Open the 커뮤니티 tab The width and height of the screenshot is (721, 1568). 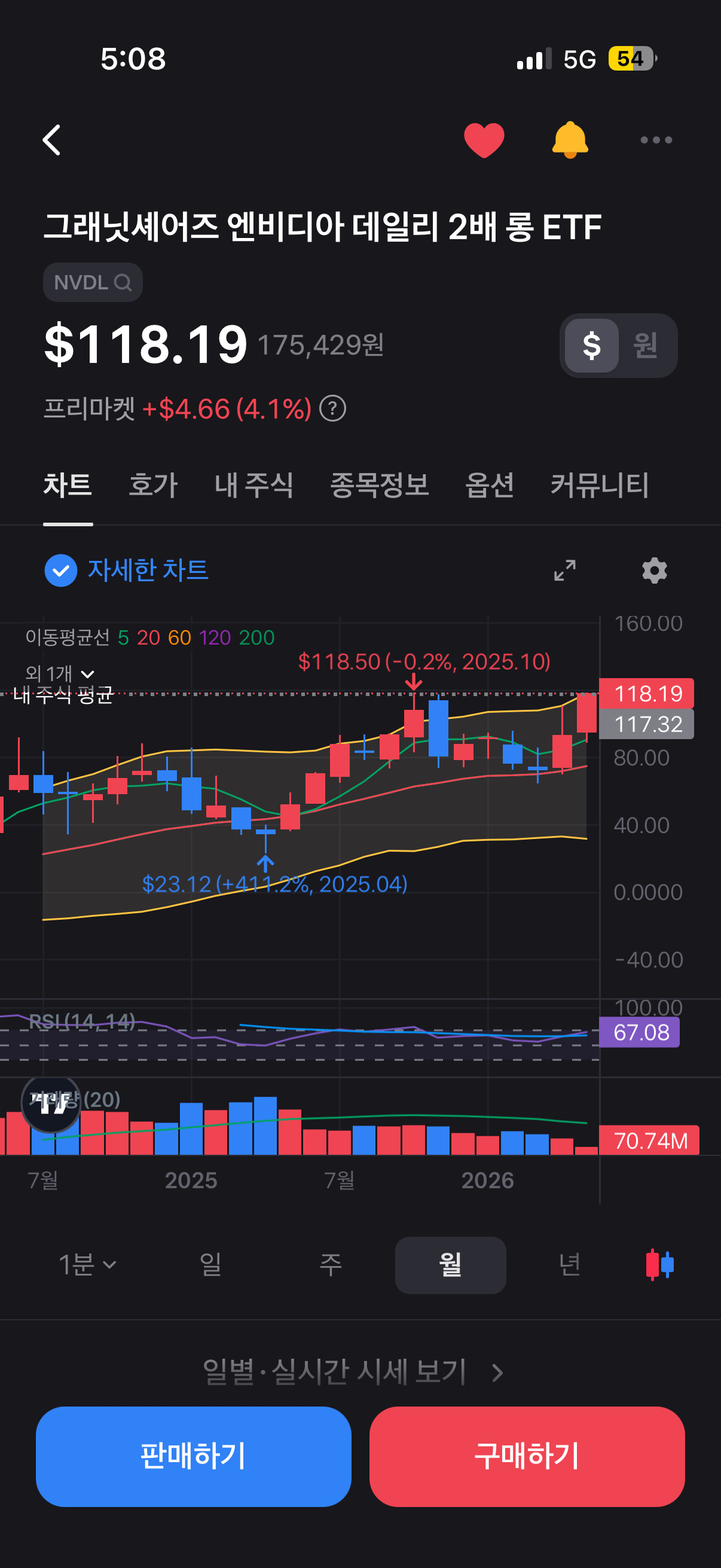click(x=599, y=485)
